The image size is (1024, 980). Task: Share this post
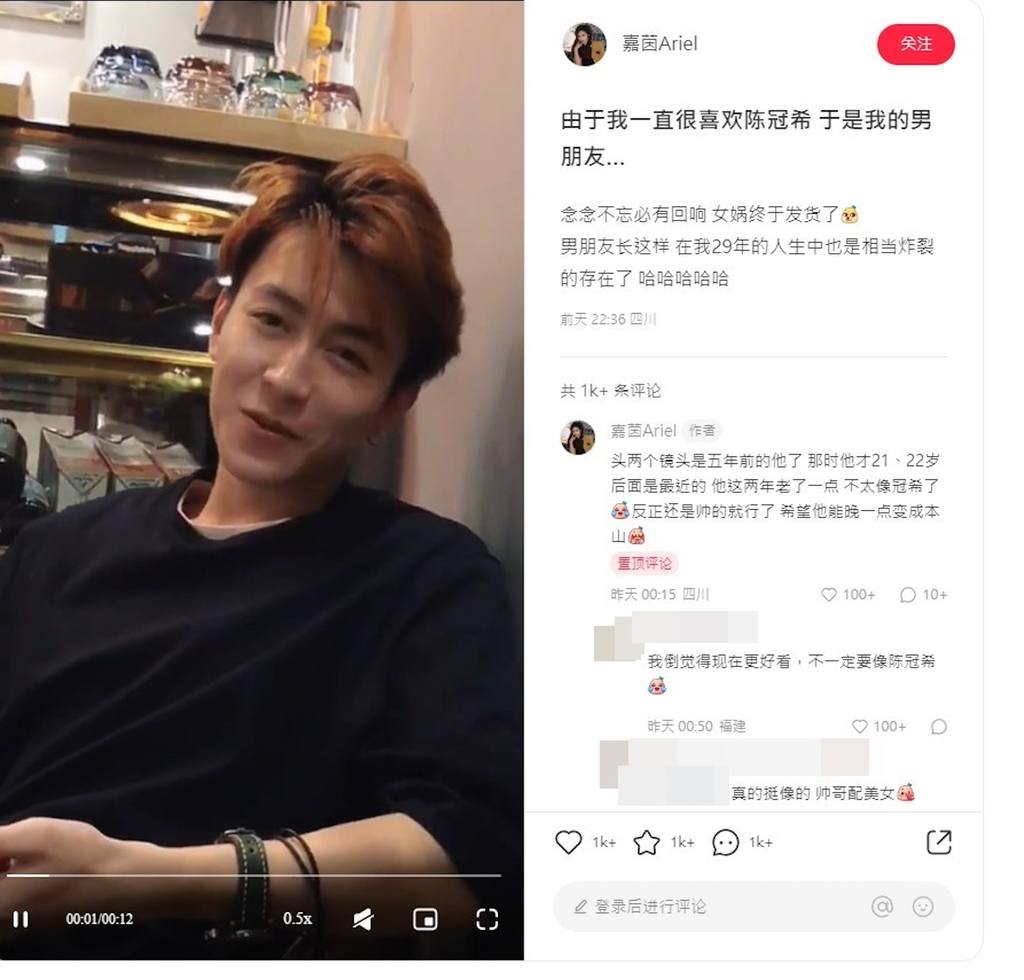pyautogui.click(x=938, y=842)
